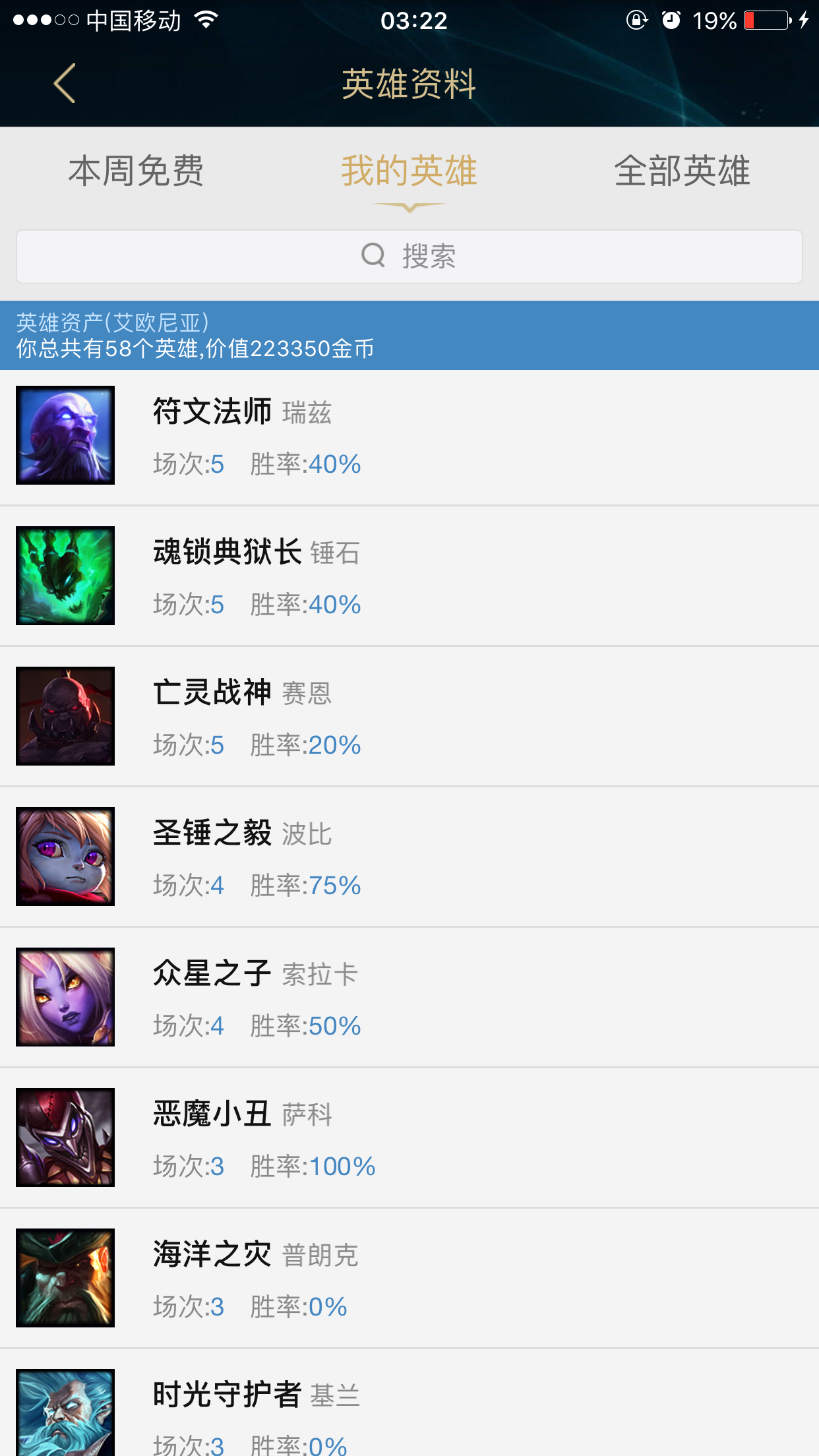Screen dimensions: 819x1456
Task: Go back using the header arrow
Action: click(x=65, y=84)
